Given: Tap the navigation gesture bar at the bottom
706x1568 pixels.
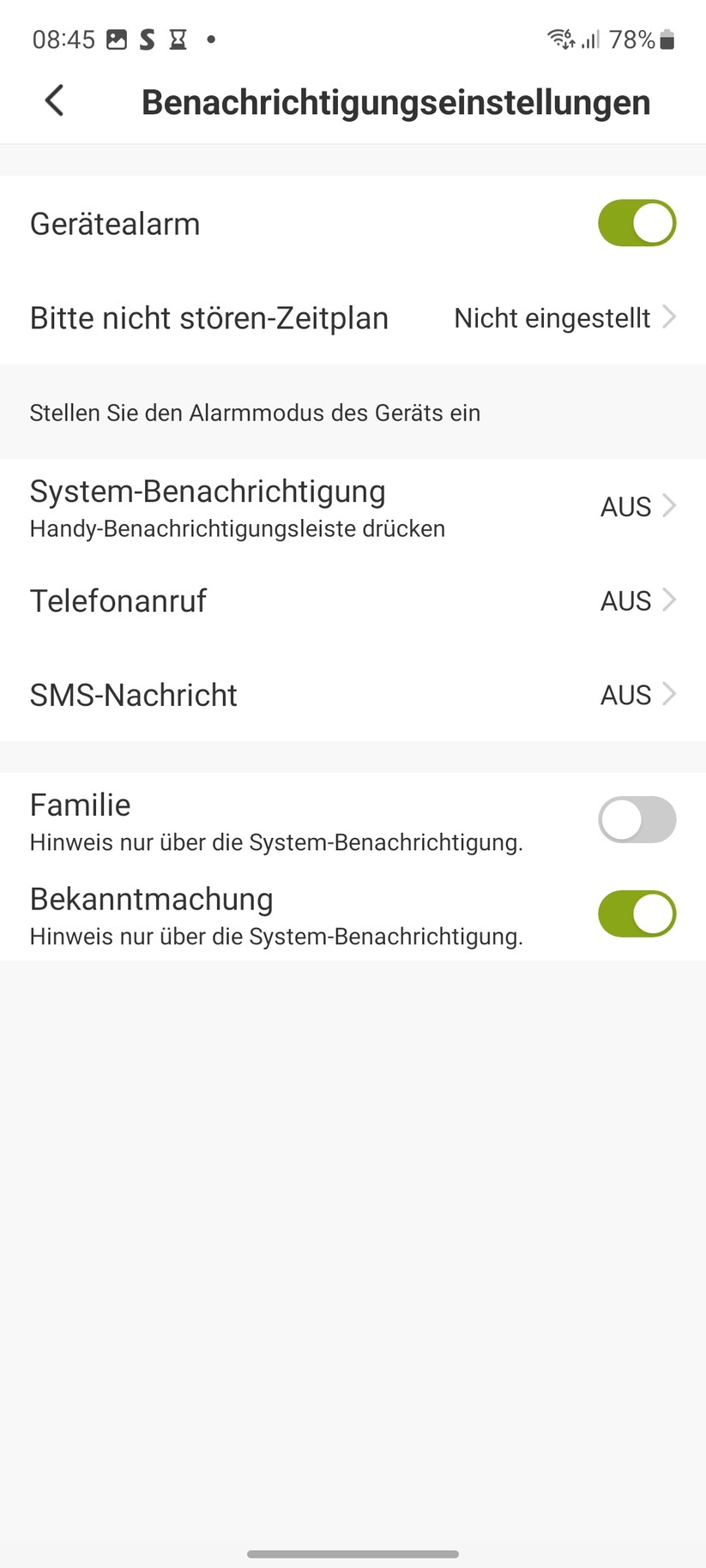Looking at the screenshot, I should [353, 1553].
